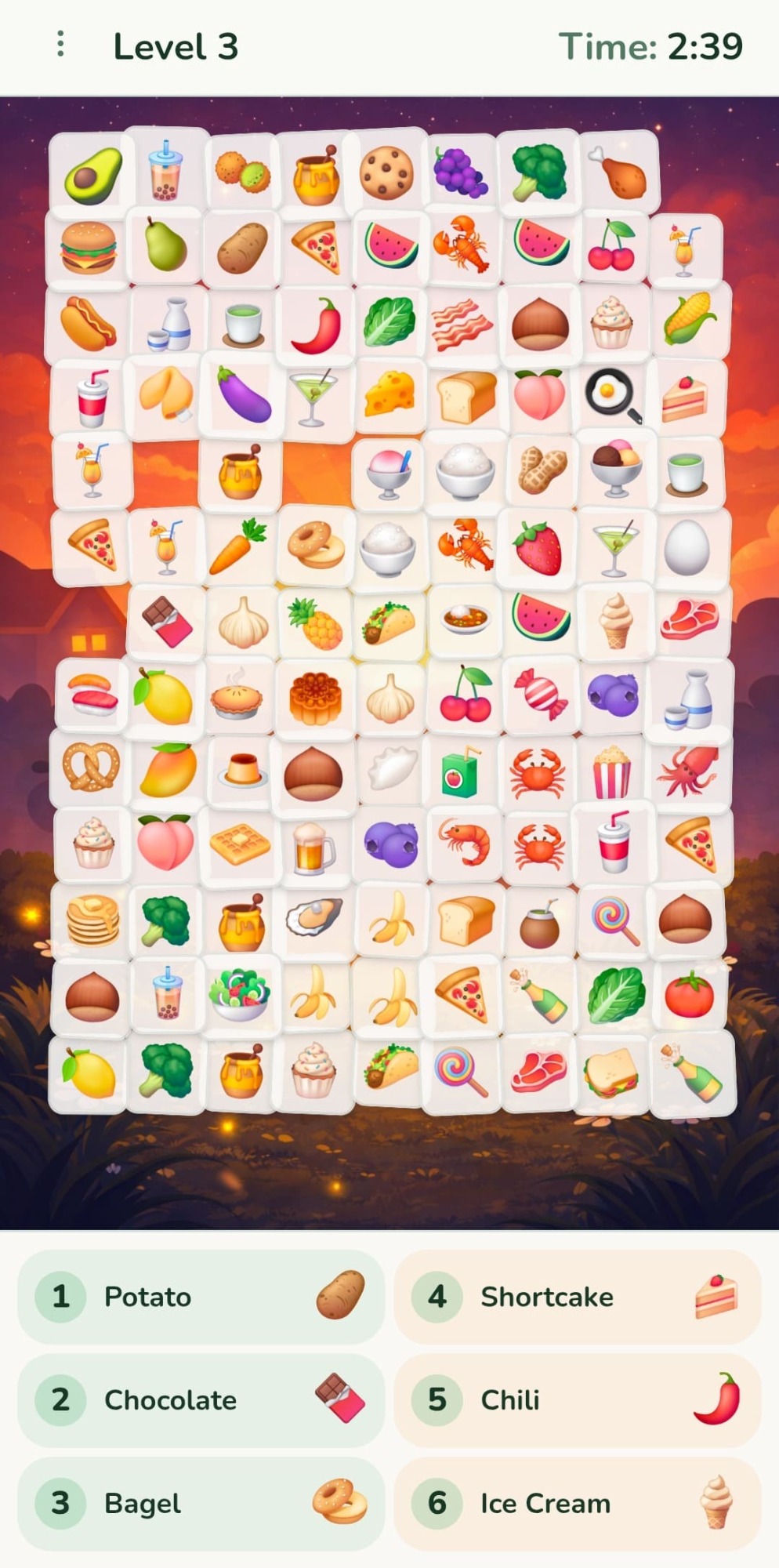Choose the corn cob tile
The image size is (779, 1568).
pyautogui.click(x=688, y=319)
